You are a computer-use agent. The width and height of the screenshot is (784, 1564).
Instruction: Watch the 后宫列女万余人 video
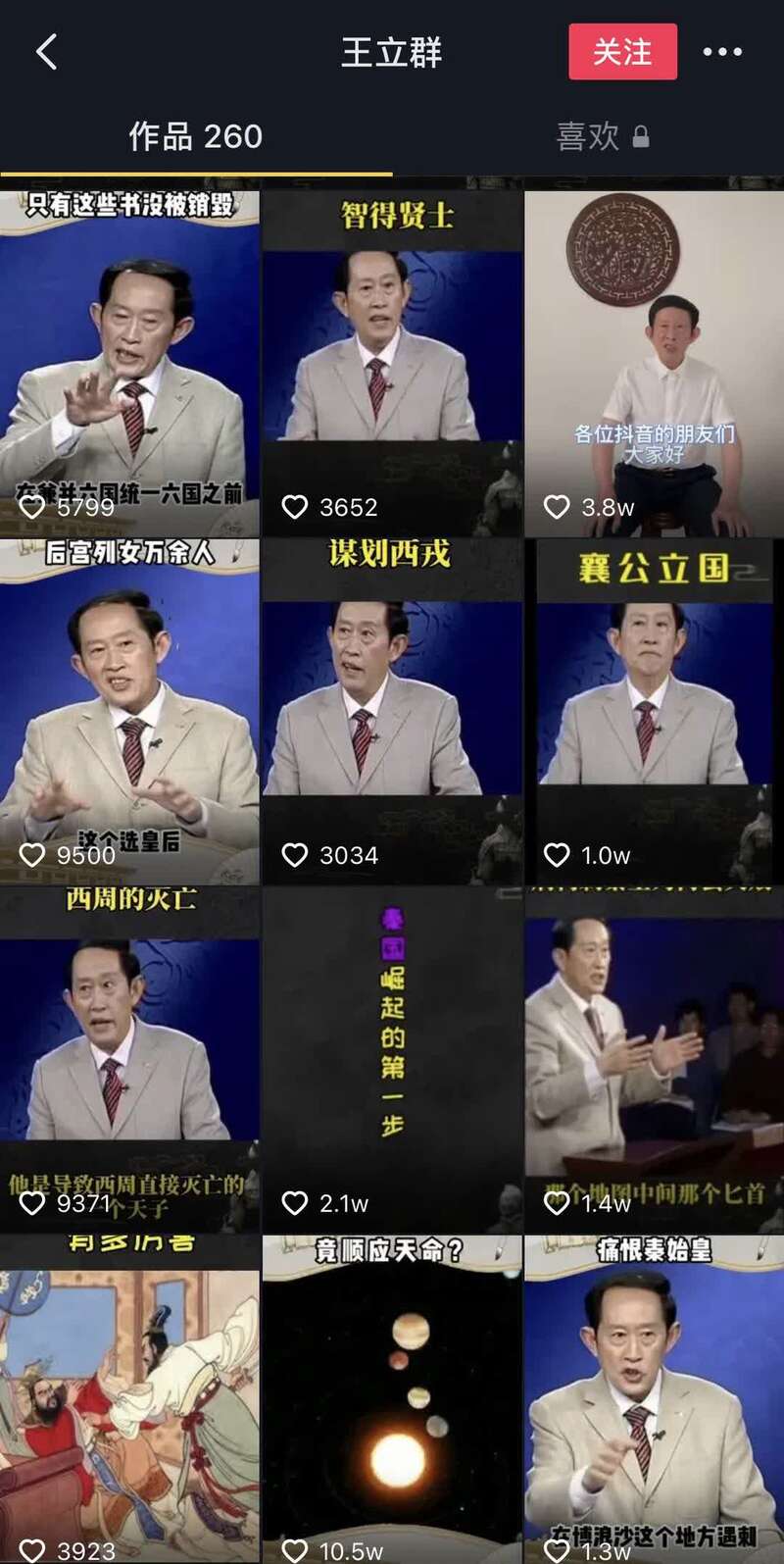130,711
